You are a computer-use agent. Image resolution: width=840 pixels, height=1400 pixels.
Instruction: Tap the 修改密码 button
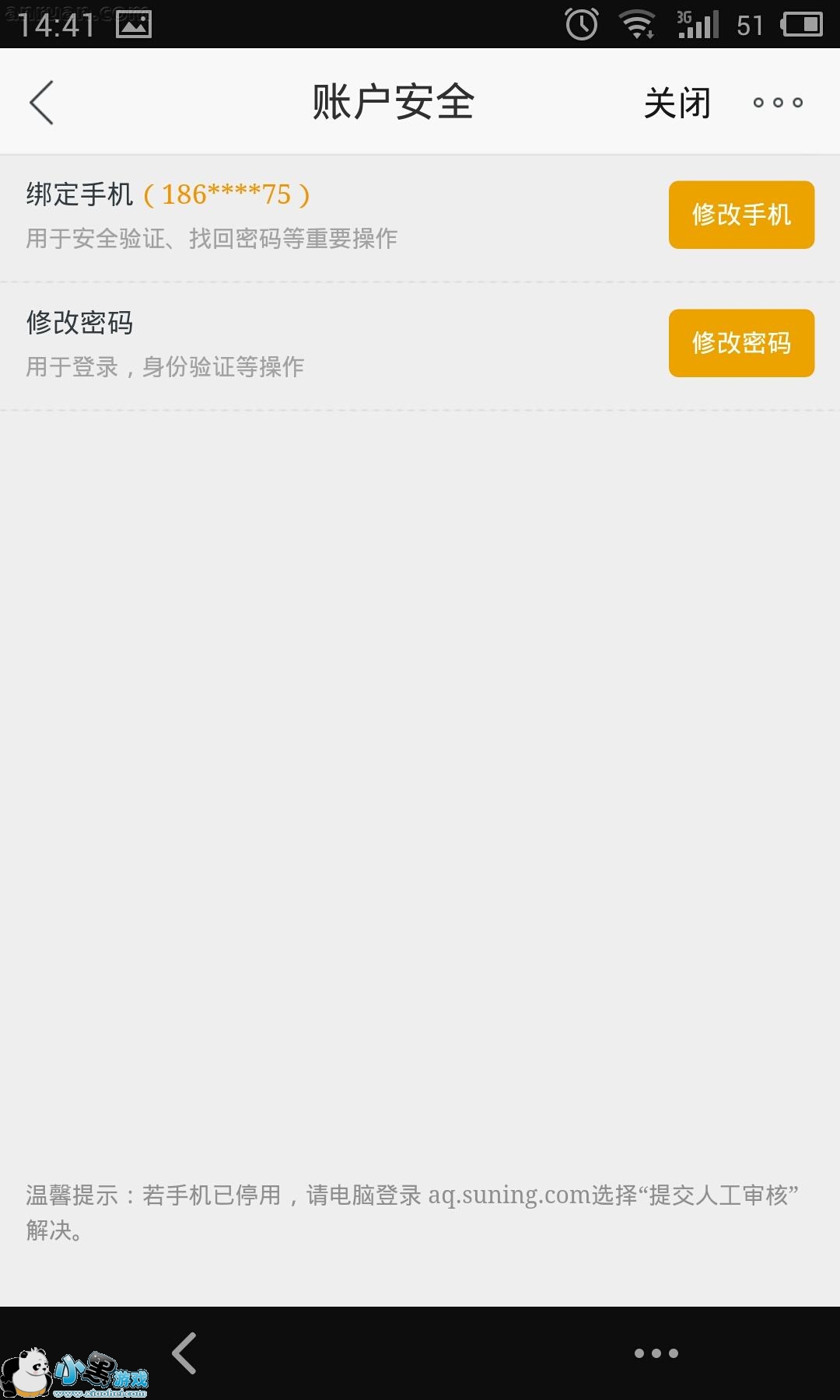(x=740, y=343)
